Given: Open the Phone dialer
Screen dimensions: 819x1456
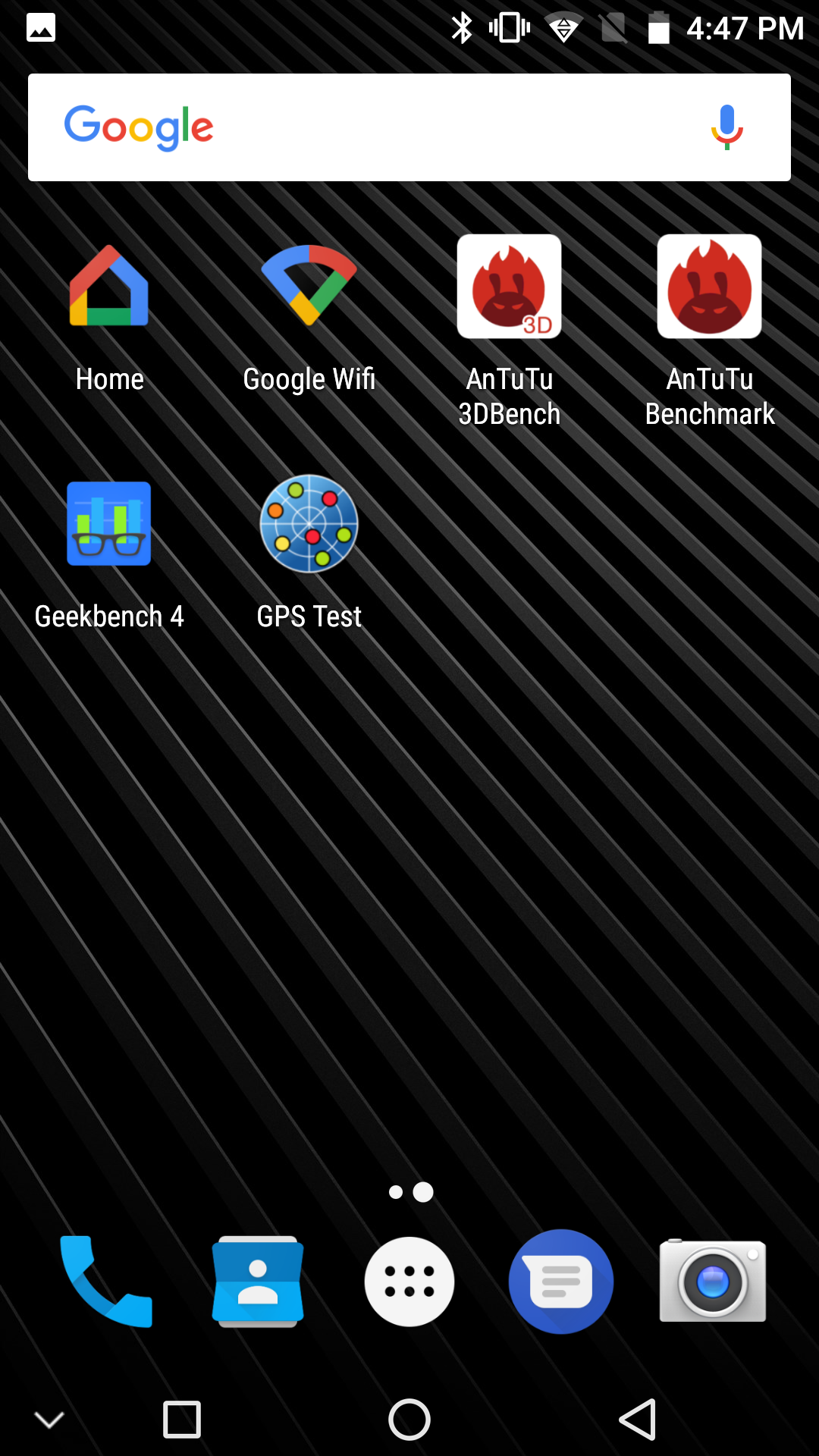Looking at the screenshot, I should (106, 1282).
